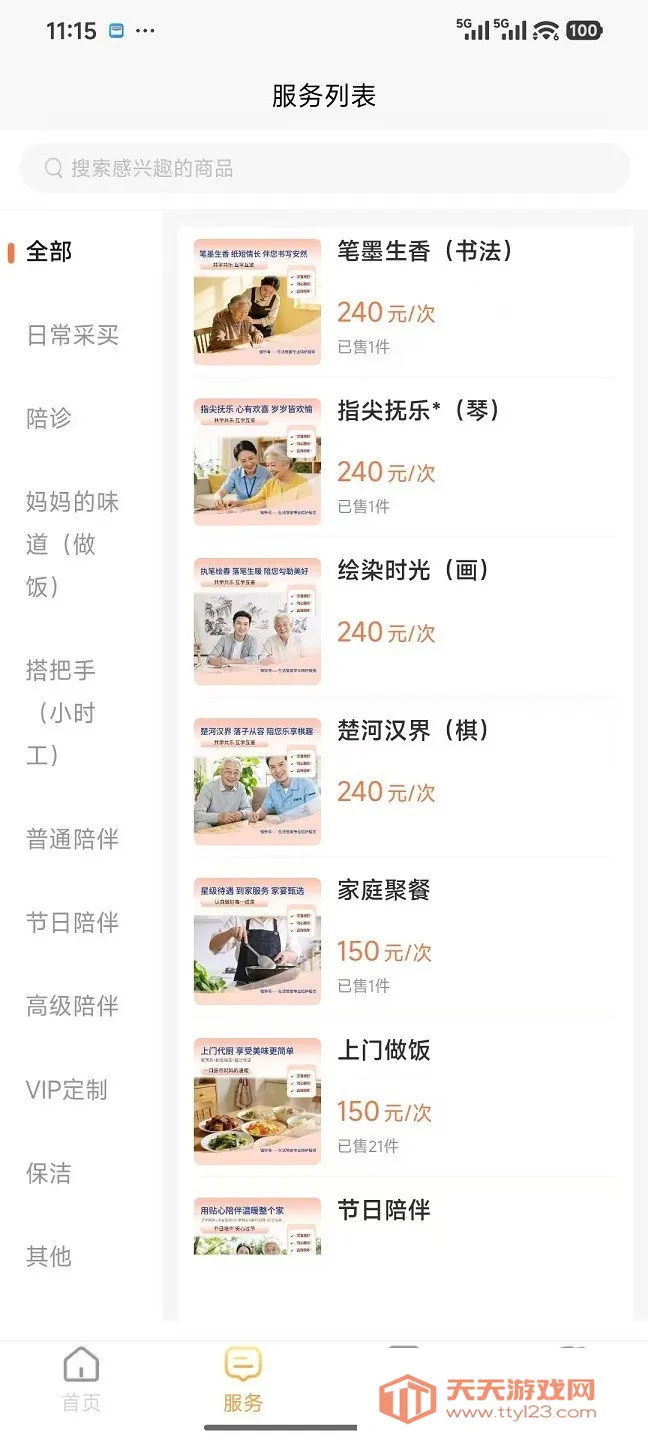The height and width of the screenshot is (1440, 648).
Task: Open the VIP定制 category
Action: point(67,1089)
